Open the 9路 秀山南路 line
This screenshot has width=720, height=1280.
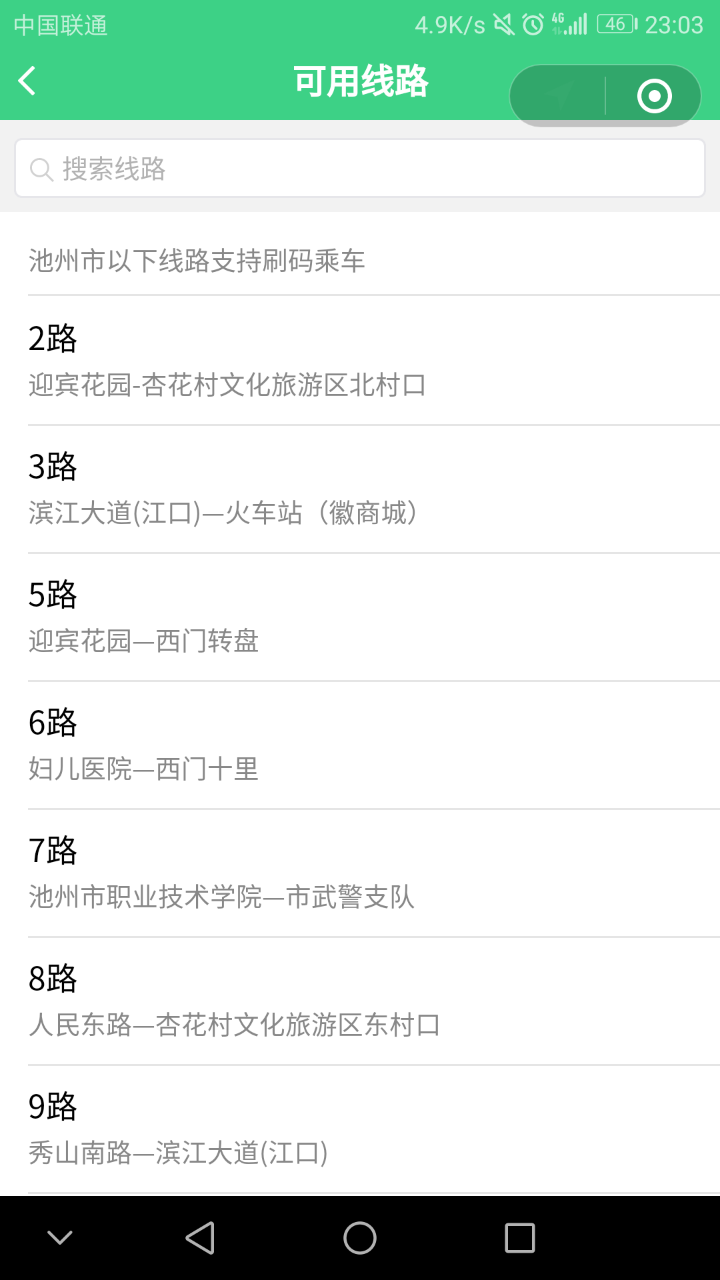(360, 1129)
